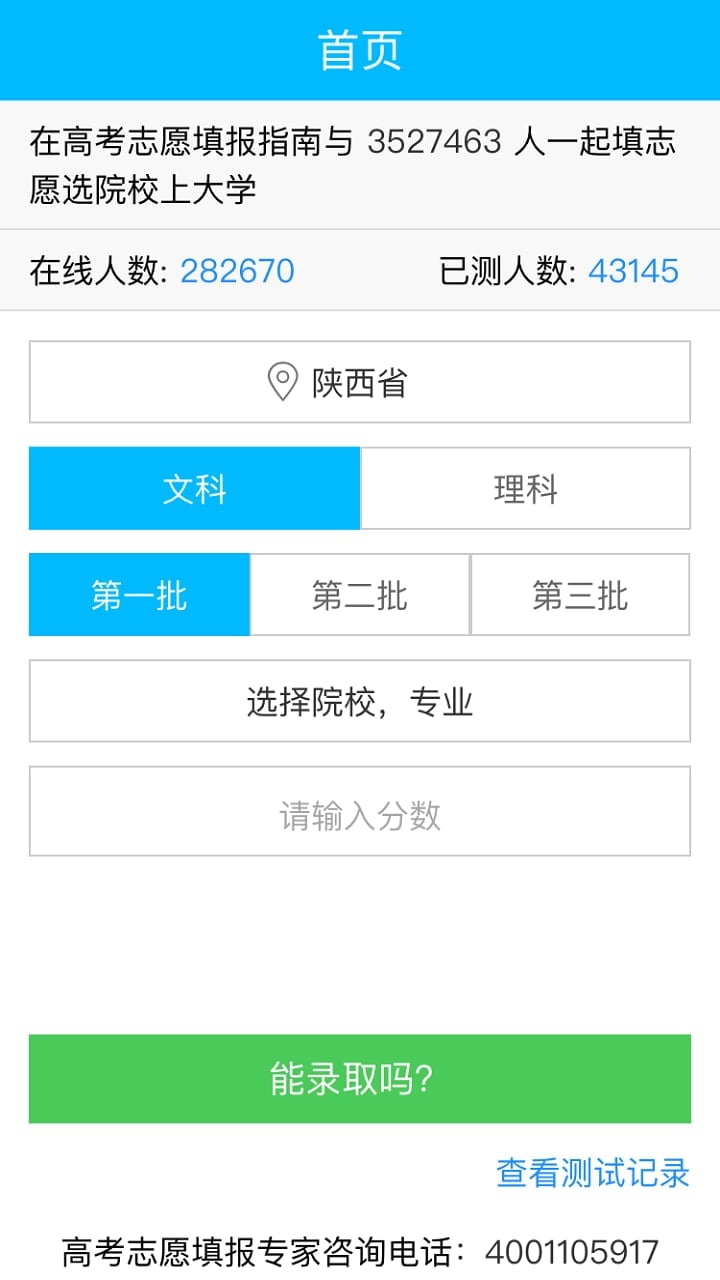Open the 选择院校，专业 school selector
The width and height of the screenshot is (720, 1280).
360,701
